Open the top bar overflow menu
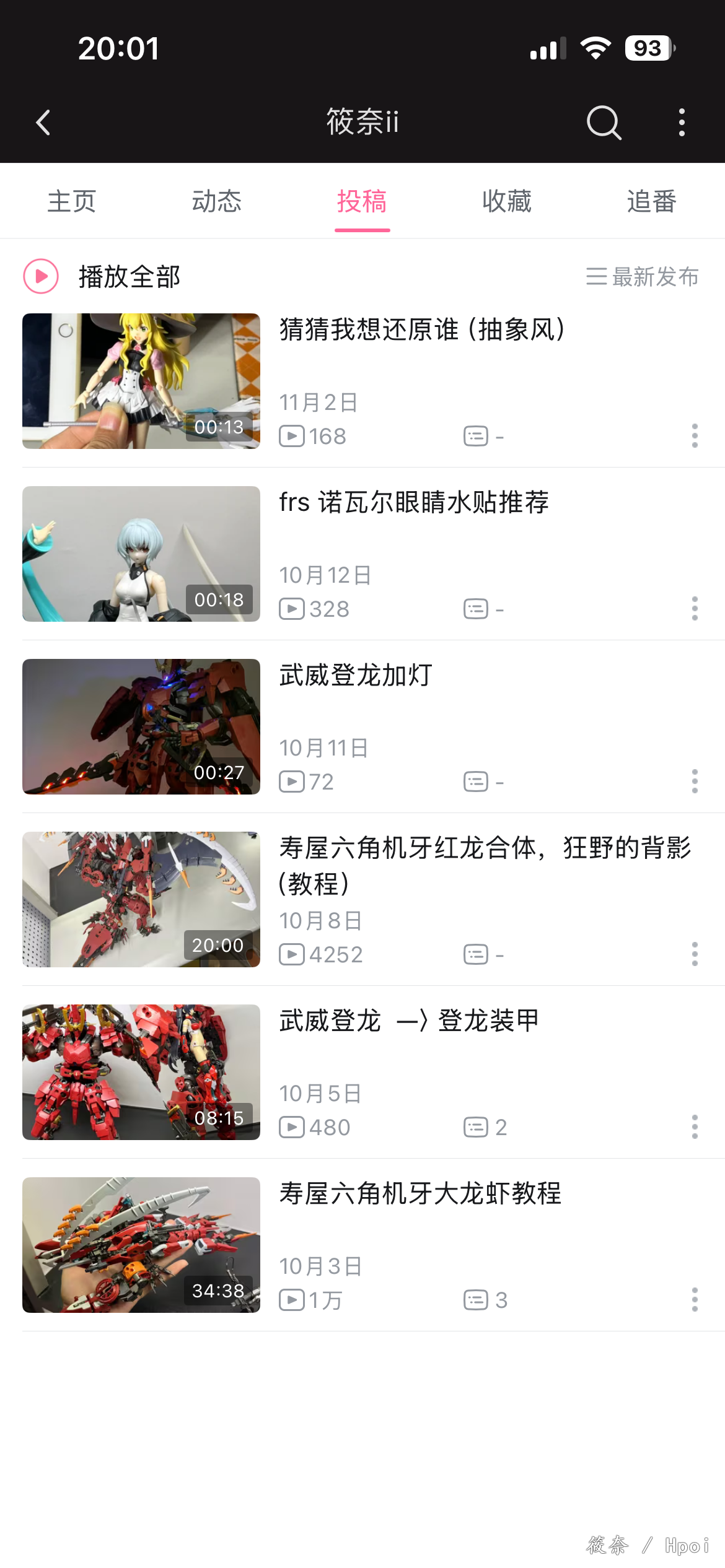The width and height of the screenshot is (725, 1568). point(682,122)
